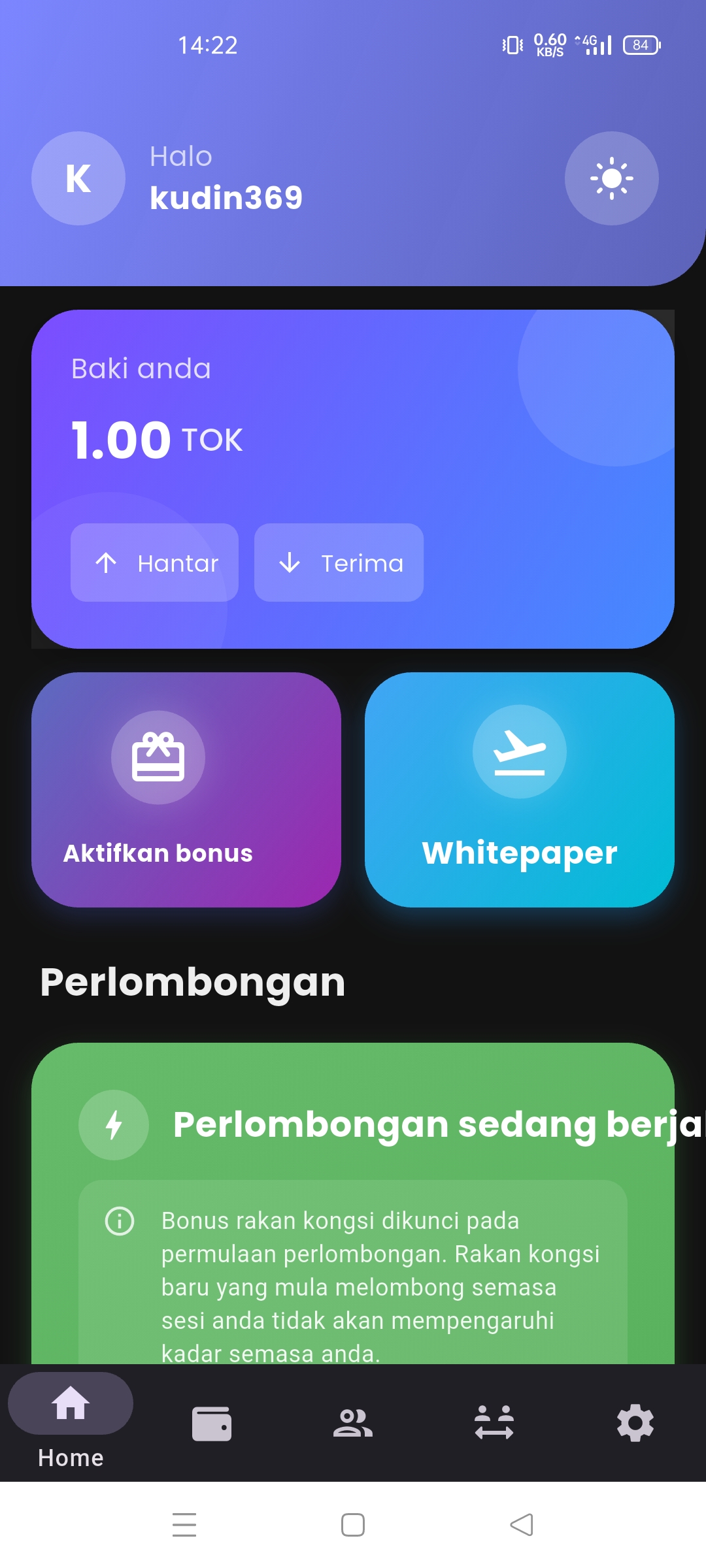This screenshot has width=706, height=1568.
Task: Open the K profile avatar
Action: coord(78,178)
